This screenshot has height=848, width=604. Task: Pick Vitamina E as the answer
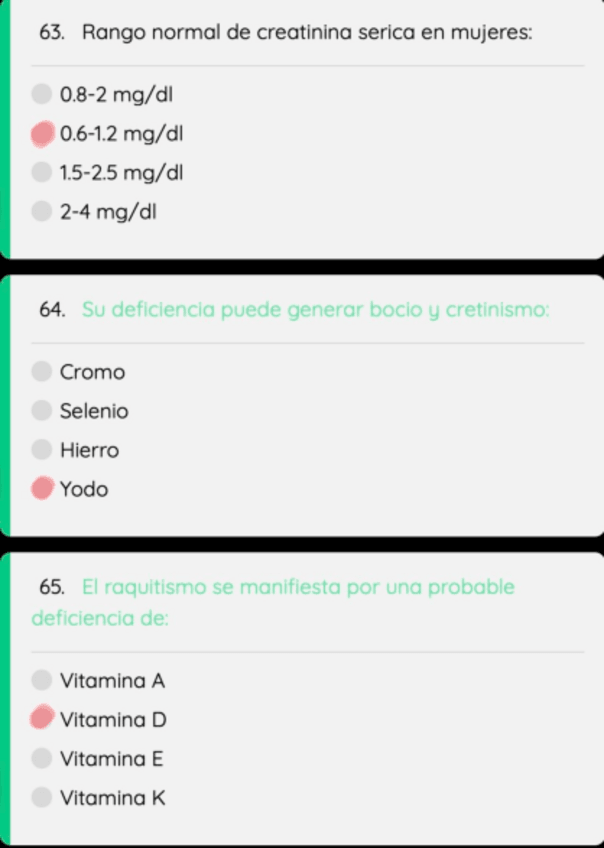(x=41, y=758)
